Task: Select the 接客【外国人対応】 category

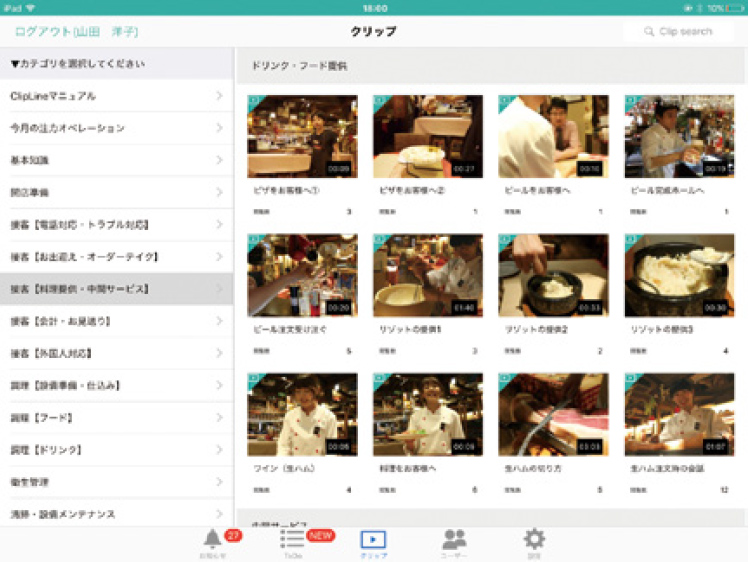Action: (116, 353)
